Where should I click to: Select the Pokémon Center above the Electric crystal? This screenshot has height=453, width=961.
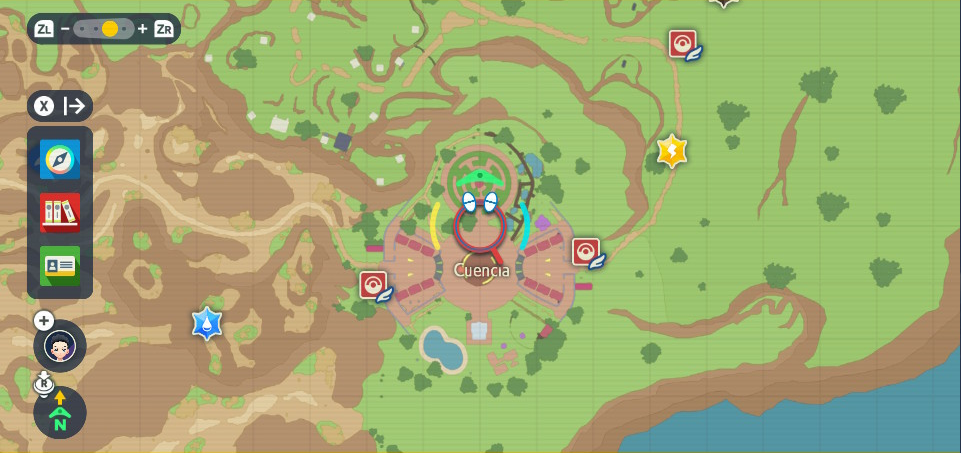[x=684, y=44]
